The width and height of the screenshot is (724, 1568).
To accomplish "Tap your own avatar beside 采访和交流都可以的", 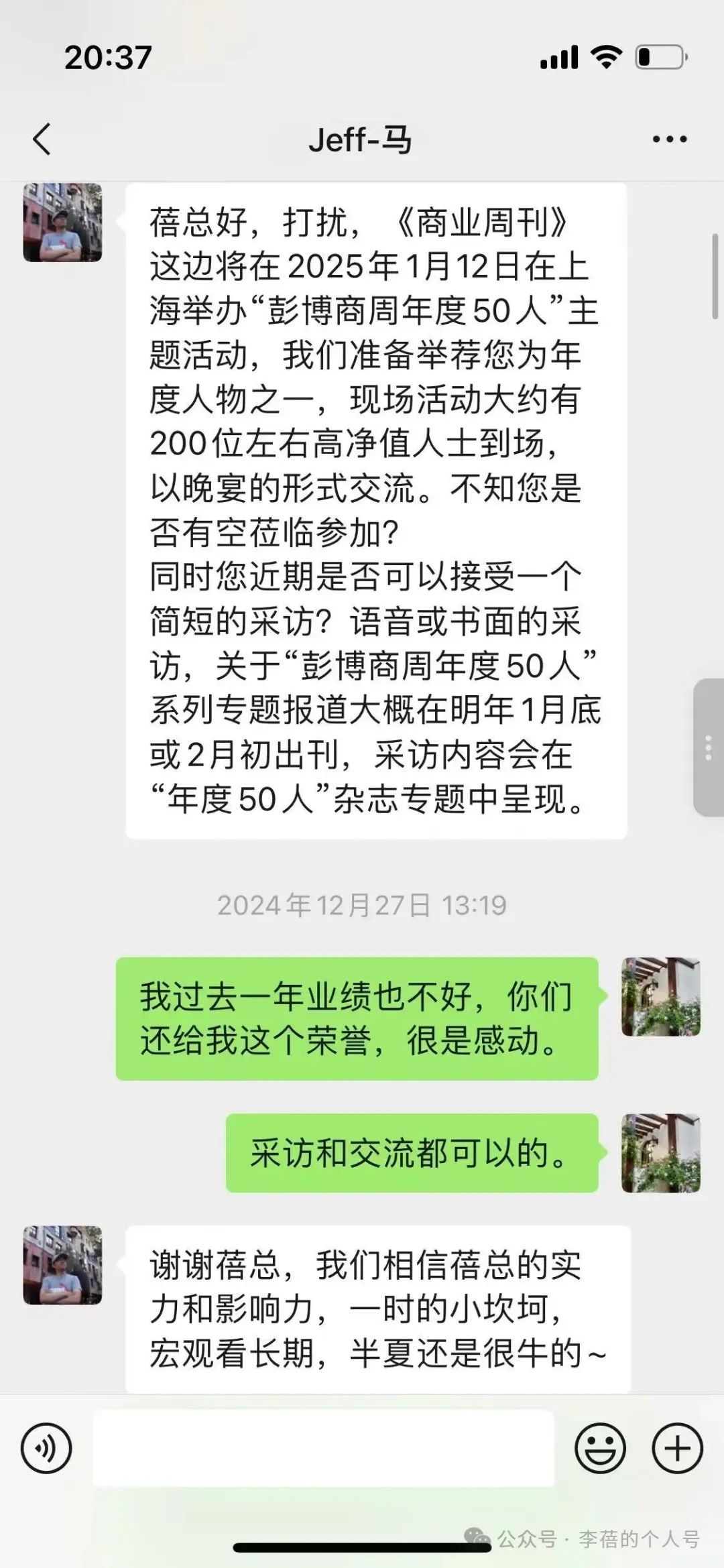I will click(x=660, y=1153).
